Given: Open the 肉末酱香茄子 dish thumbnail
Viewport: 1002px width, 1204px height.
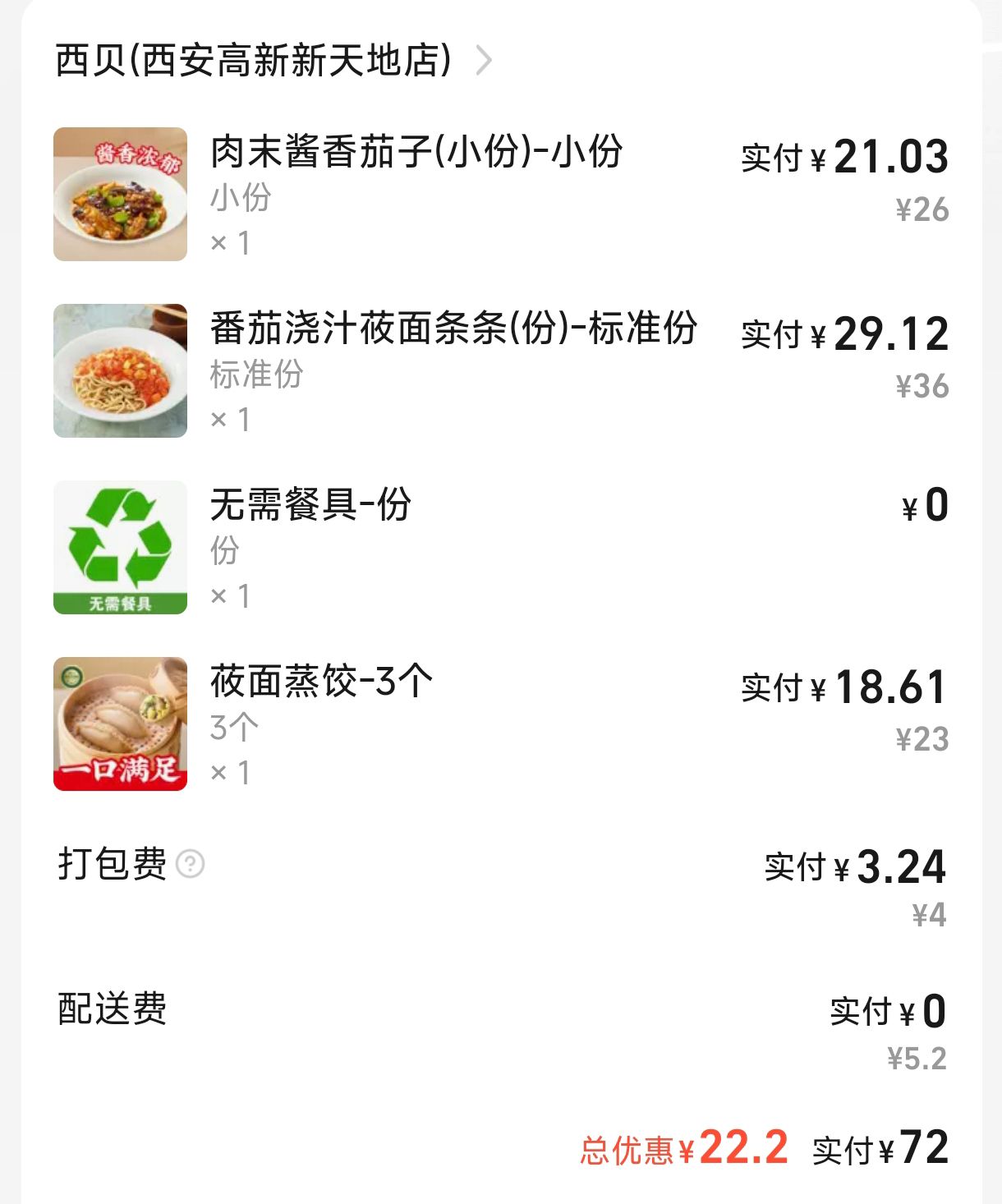Looking at the screenshot, I should (121, 195).
